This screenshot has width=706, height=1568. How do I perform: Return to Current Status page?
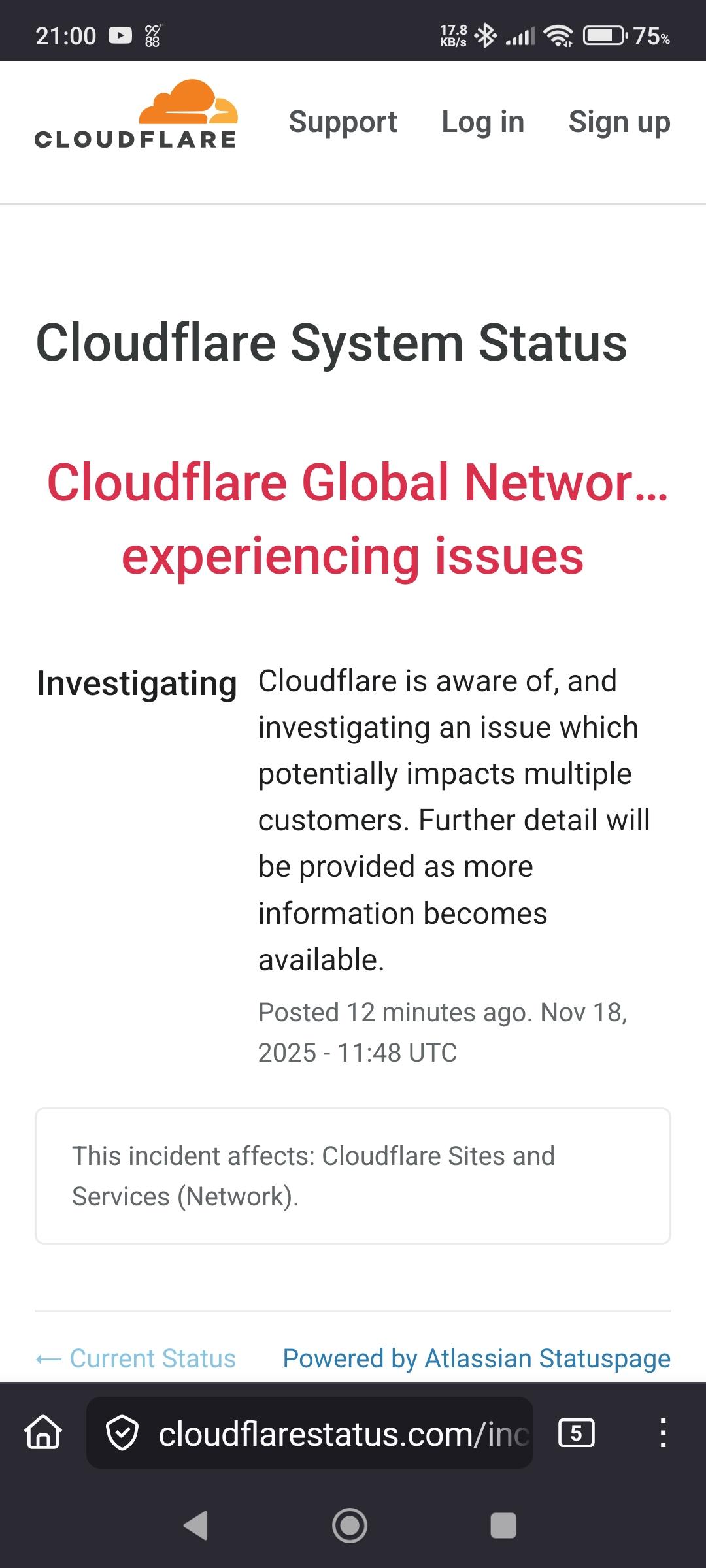[136, 1358]
